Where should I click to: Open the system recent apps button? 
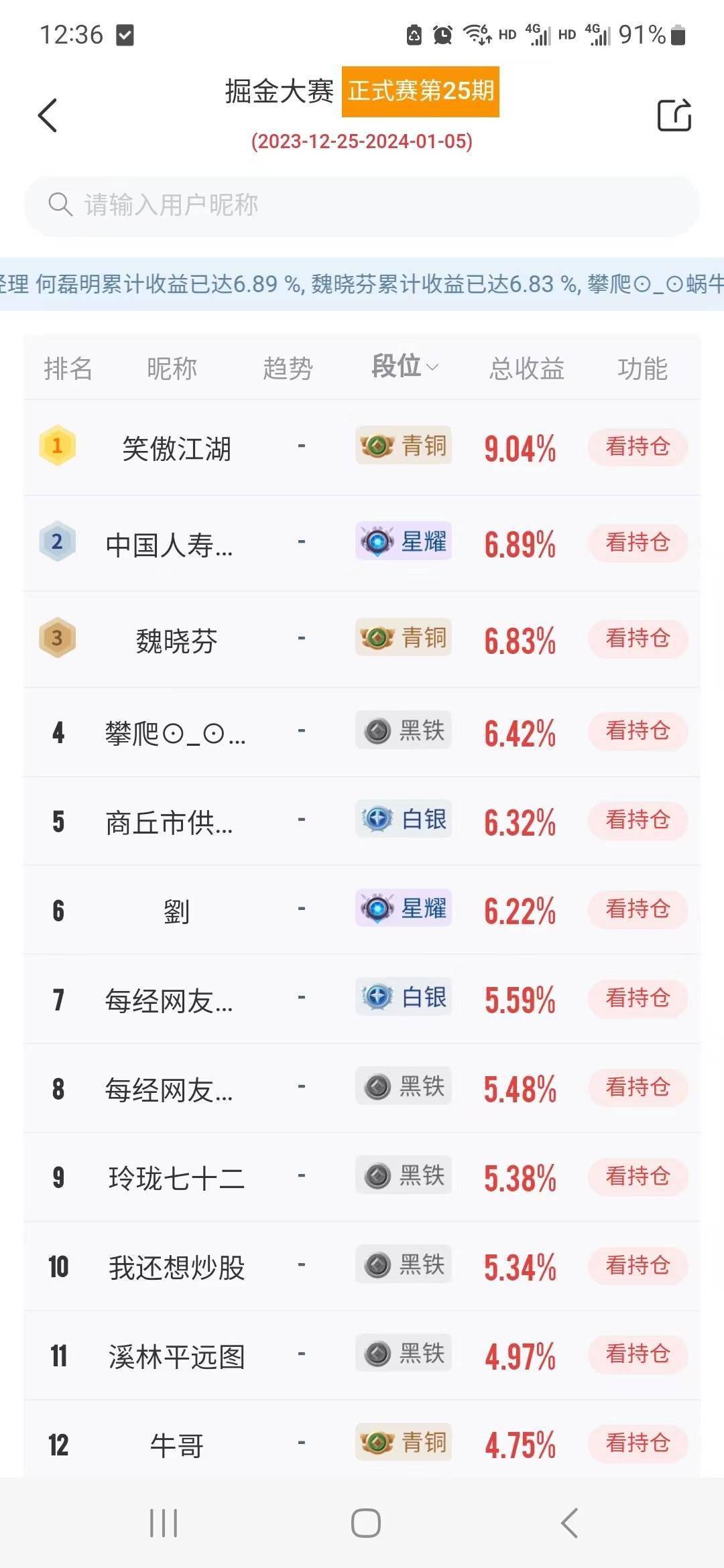164,1523
